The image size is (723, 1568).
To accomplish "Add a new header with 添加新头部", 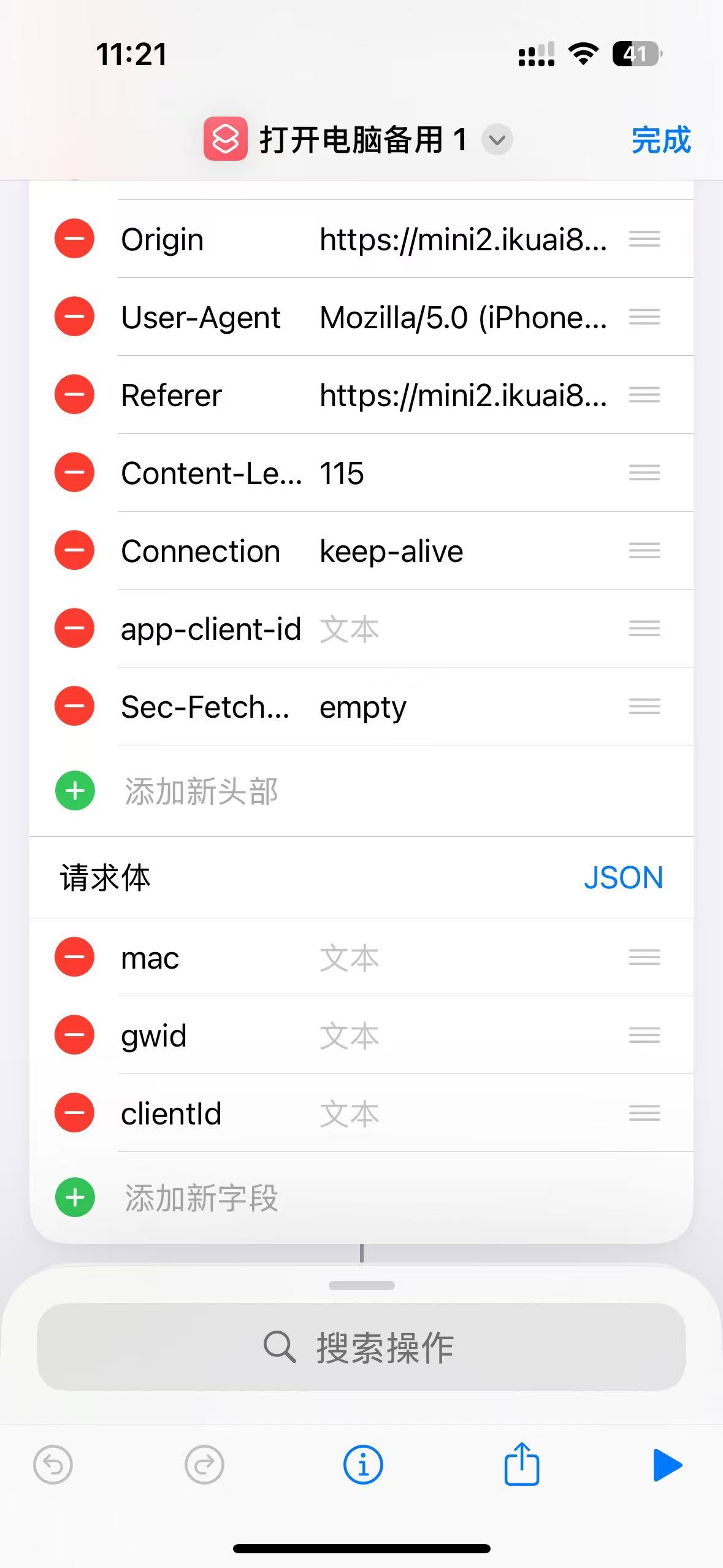I will pyautogui.click(x=201, y=791).
